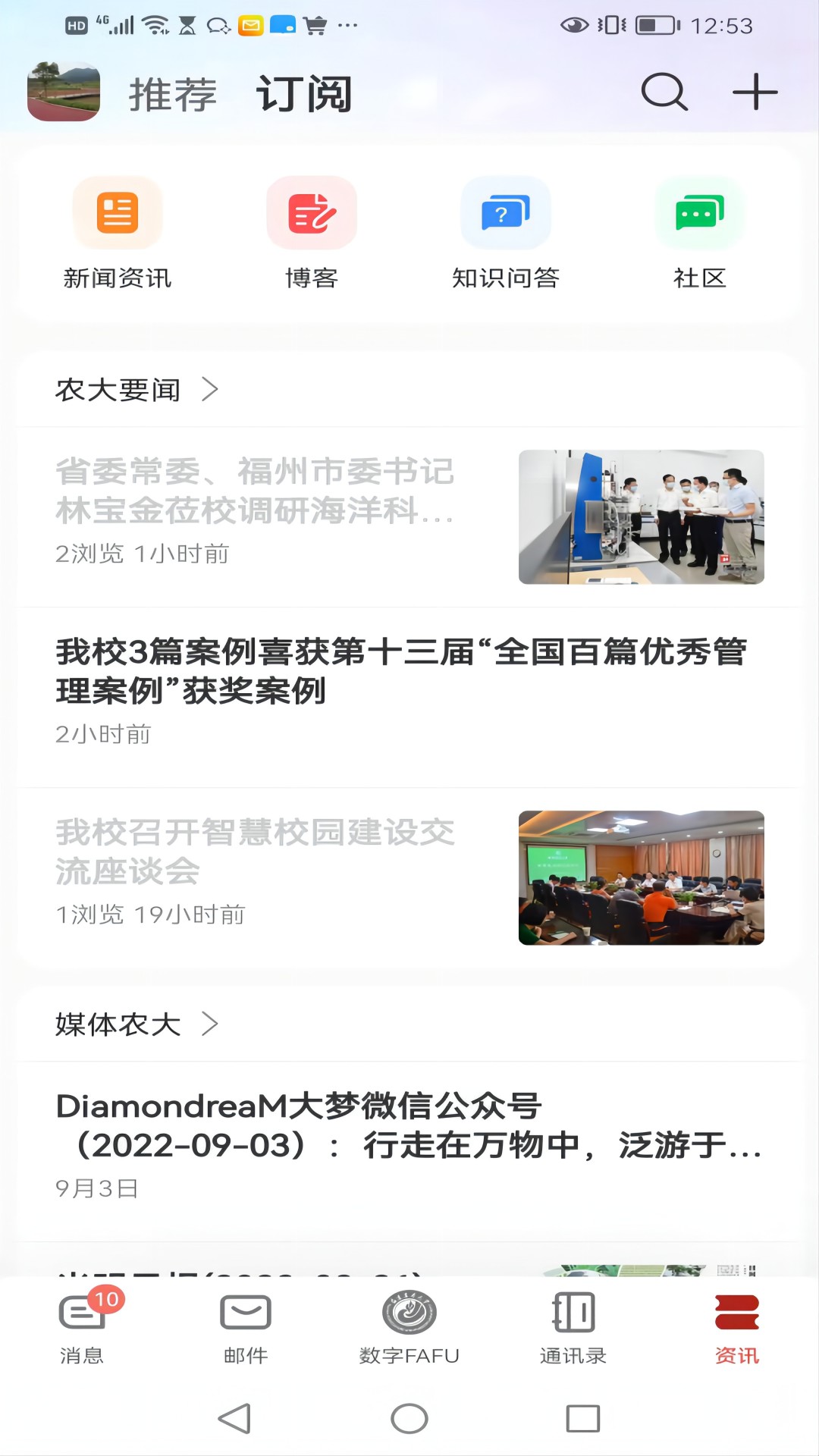This screenshot has height=1456, width=819.
Task: Go to the 数字FAFU tab
Action: click(x=409, y=1327)
